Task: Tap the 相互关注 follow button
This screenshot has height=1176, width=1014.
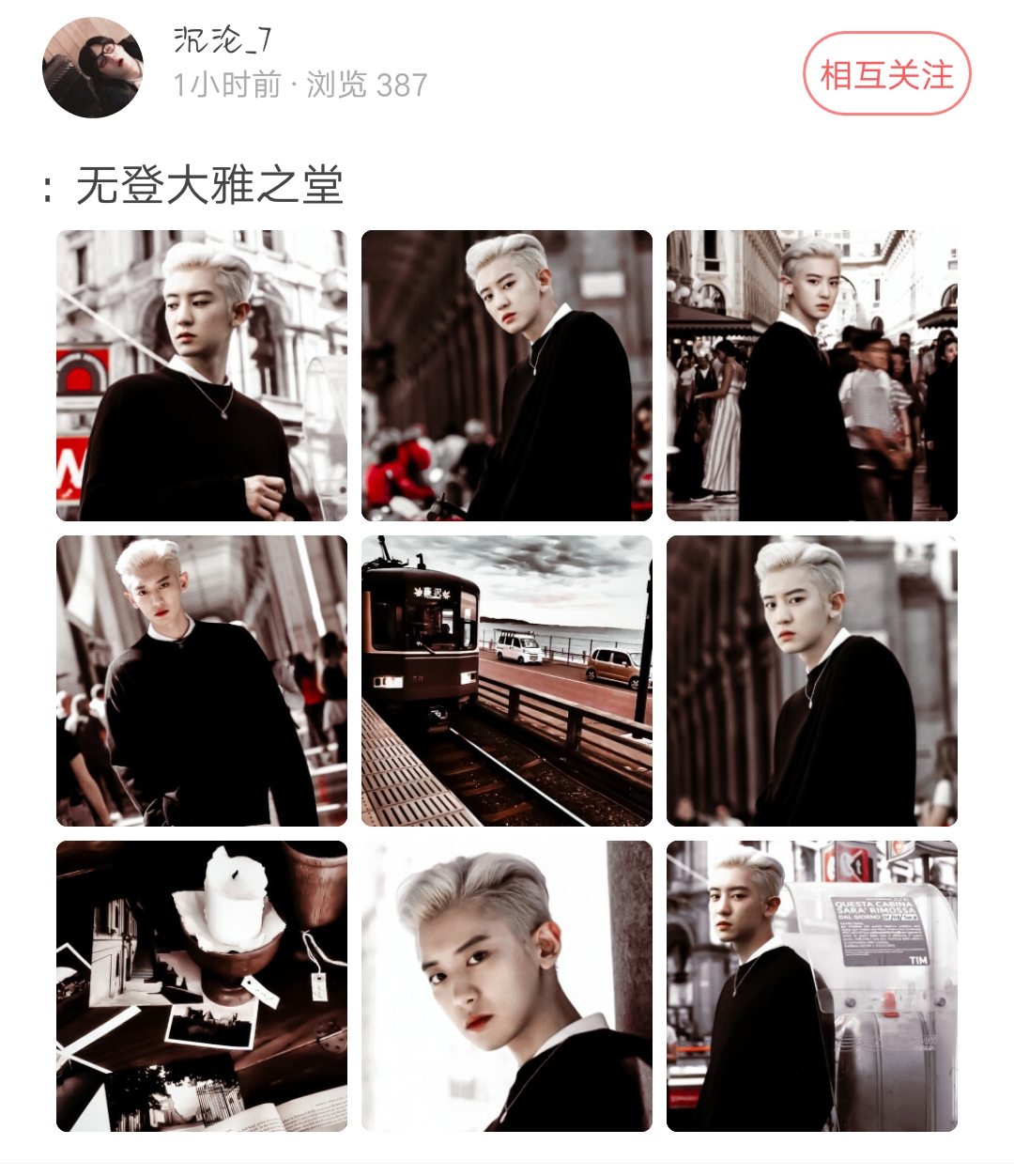Action: (x=886, y=74)
